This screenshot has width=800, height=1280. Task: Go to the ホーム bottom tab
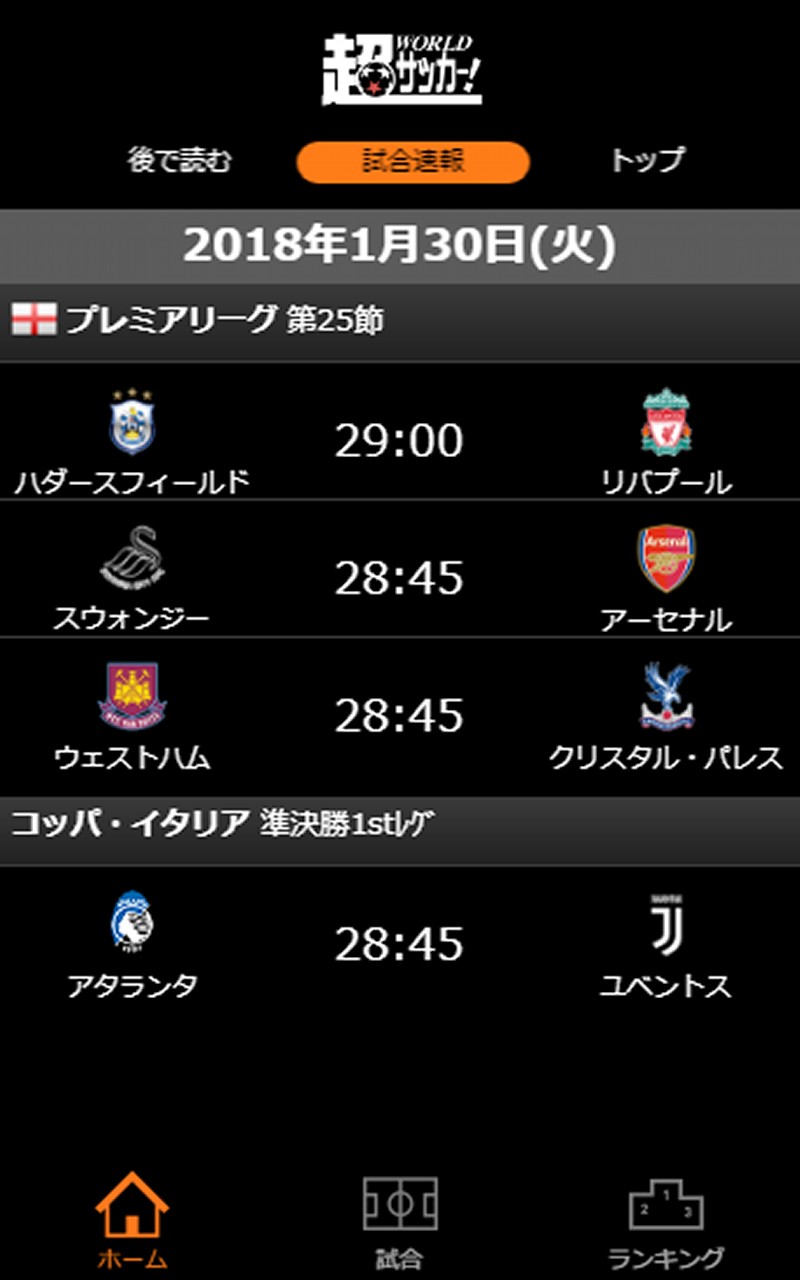pyautogui.click(x=132, y=1220)
